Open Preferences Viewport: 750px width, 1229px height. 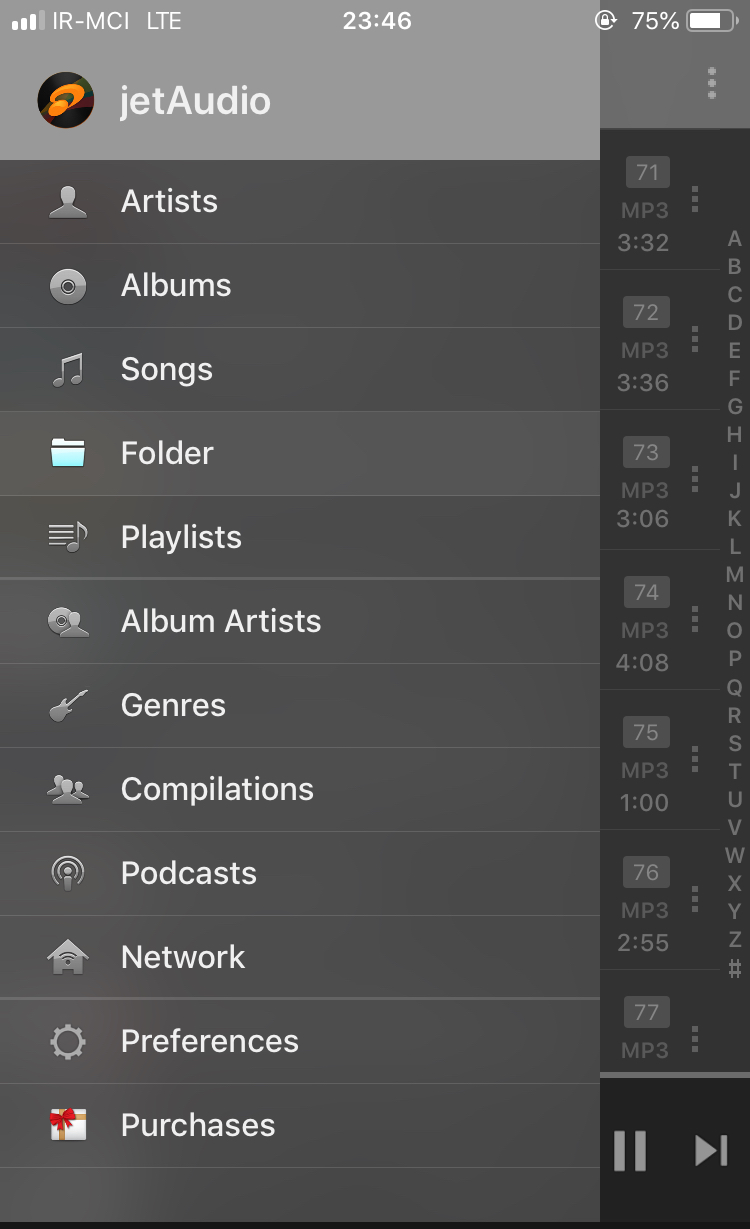pyautogui.click(x=300, y=1042)
